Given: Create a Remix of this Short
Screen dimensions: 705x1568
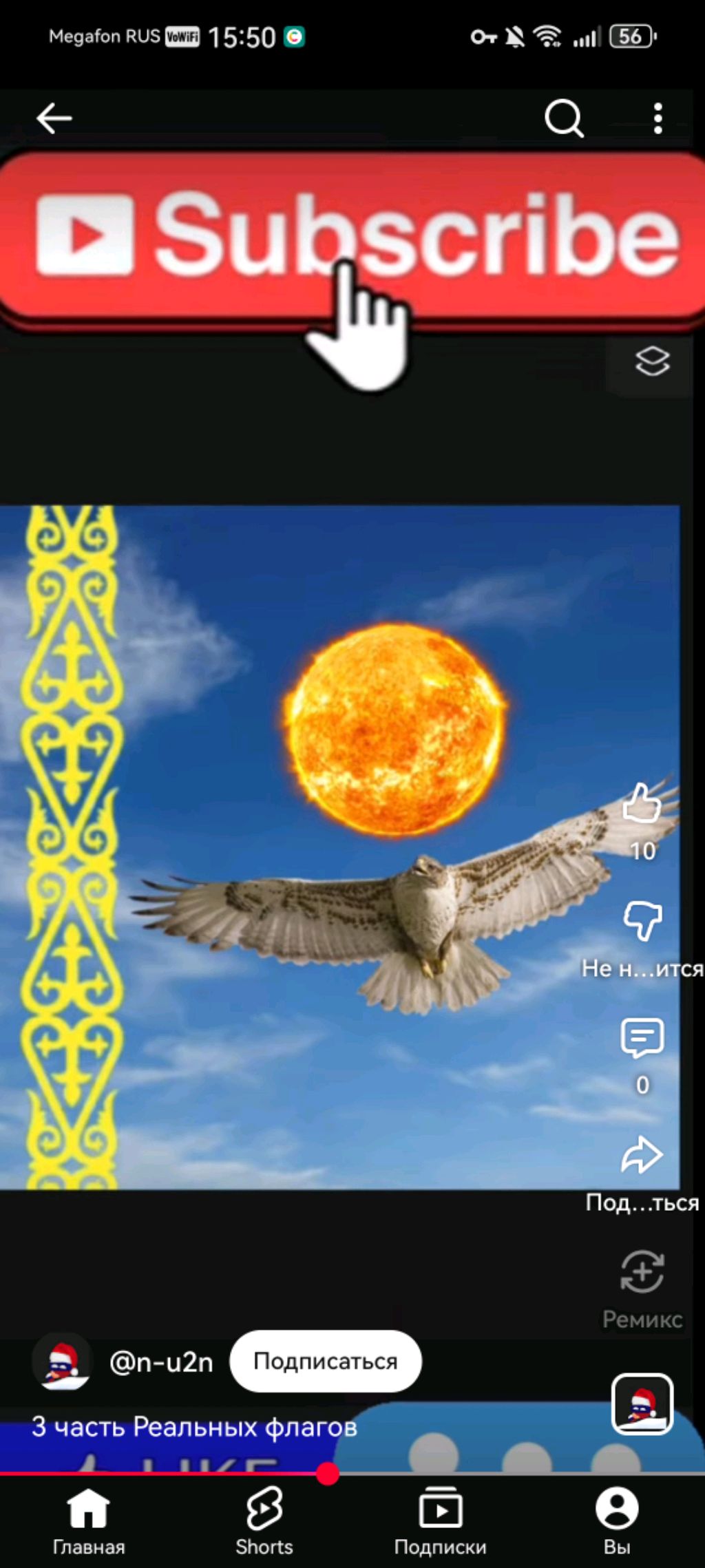Looking at the screenshot, I should [642, 1272].
